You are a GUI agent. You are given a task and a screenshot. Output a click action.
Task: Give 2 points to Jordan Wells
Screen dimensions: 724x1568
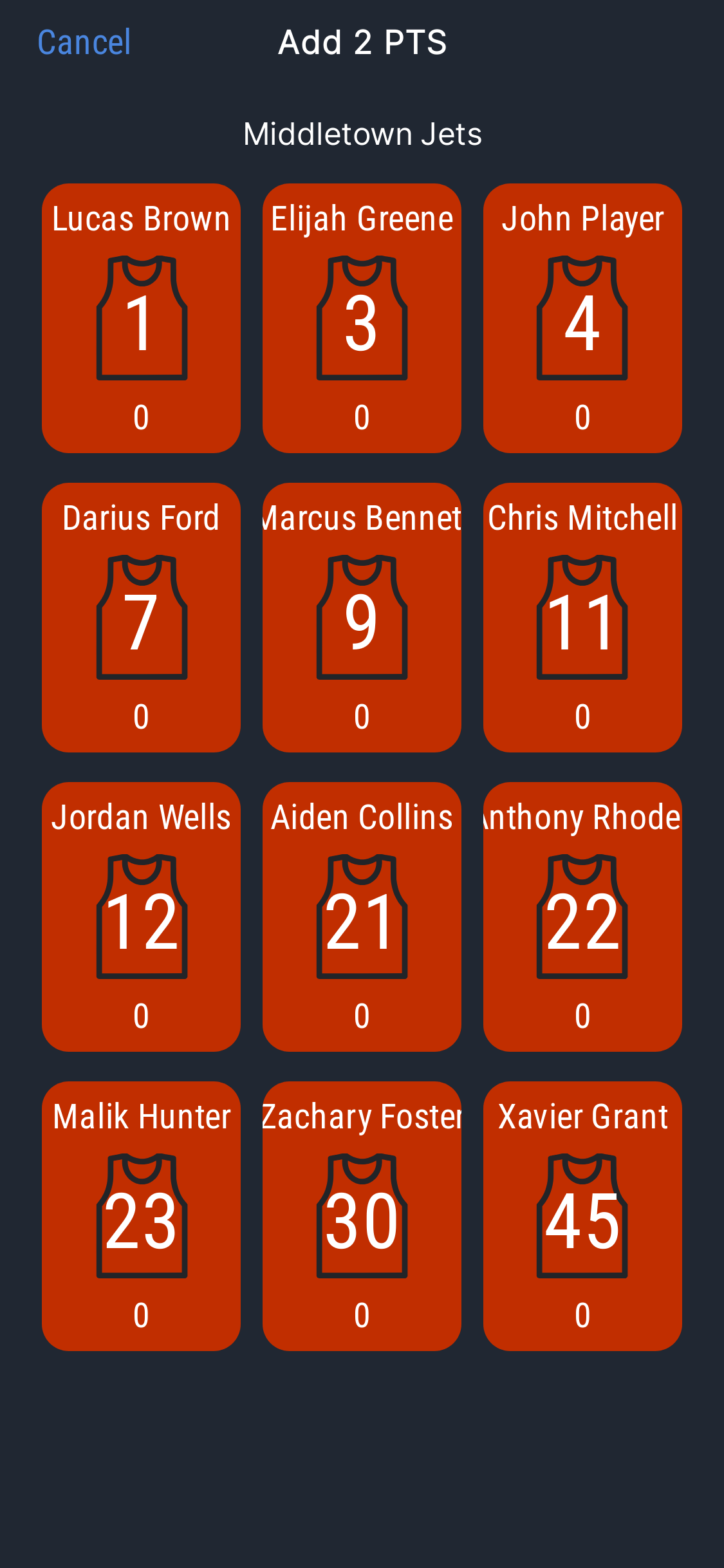[x=141, y=917]
